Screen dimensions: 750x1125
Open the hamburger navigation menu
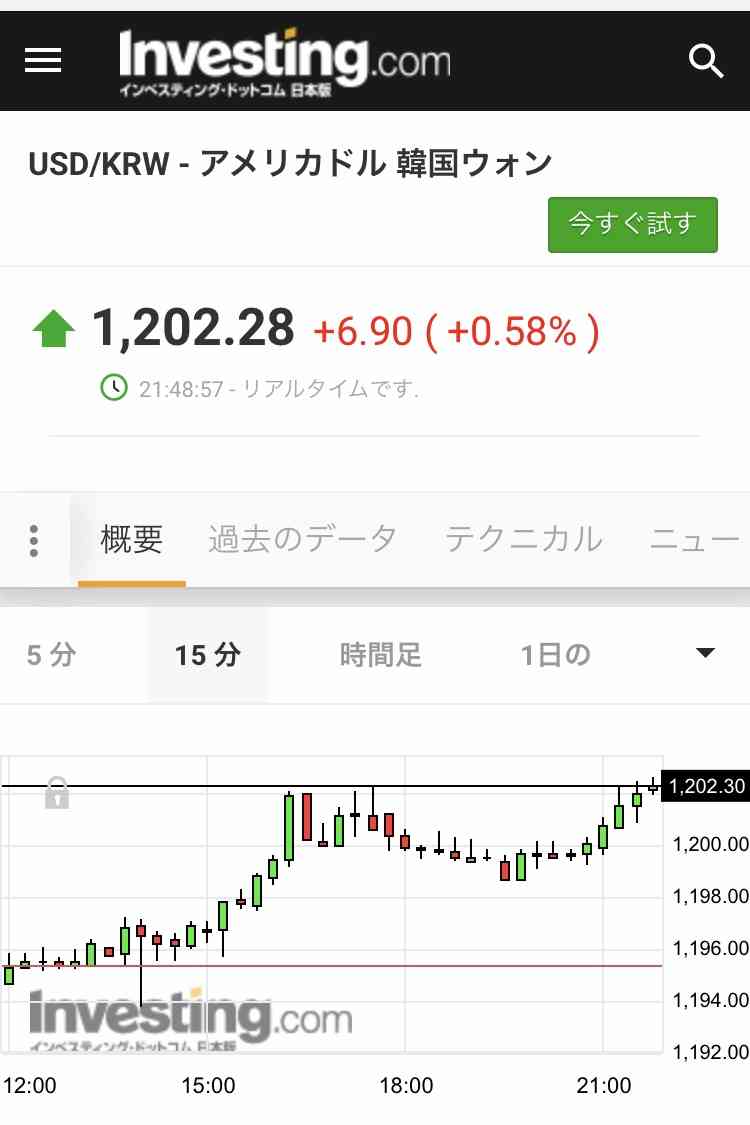[x=43, y=61]
